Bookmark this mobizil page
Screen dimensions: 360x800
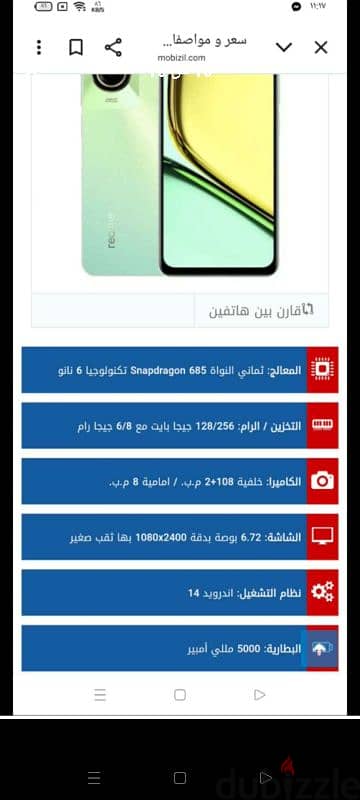[76, 47]
